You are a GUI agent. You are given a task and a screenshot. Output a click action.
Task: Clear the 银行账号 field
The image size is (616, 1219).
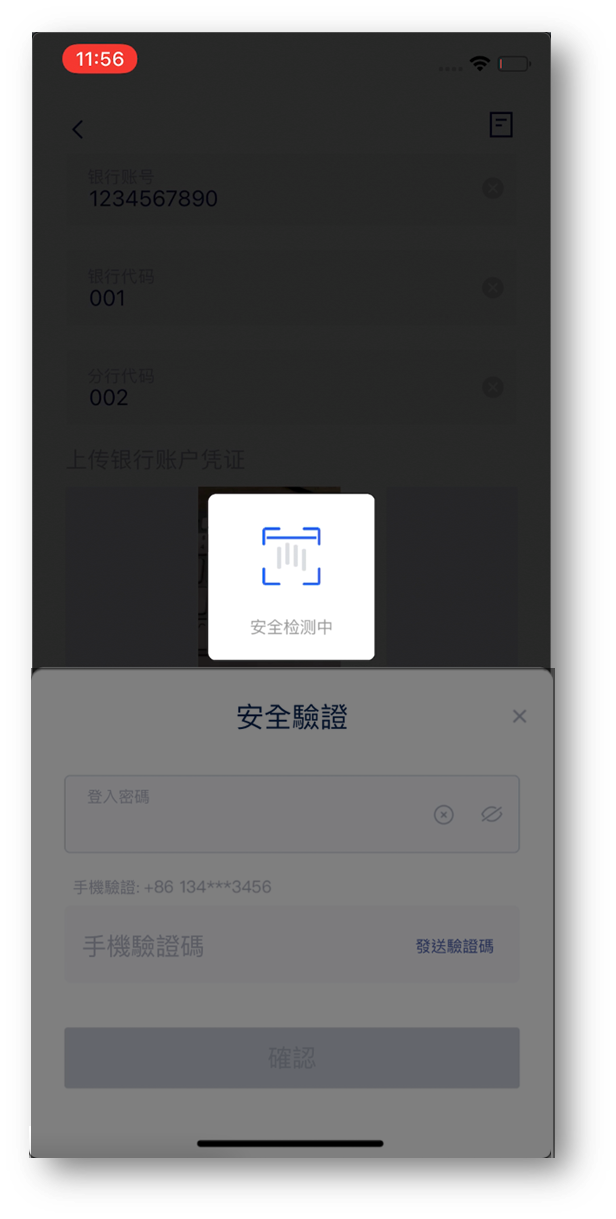[x=492, y=188]
